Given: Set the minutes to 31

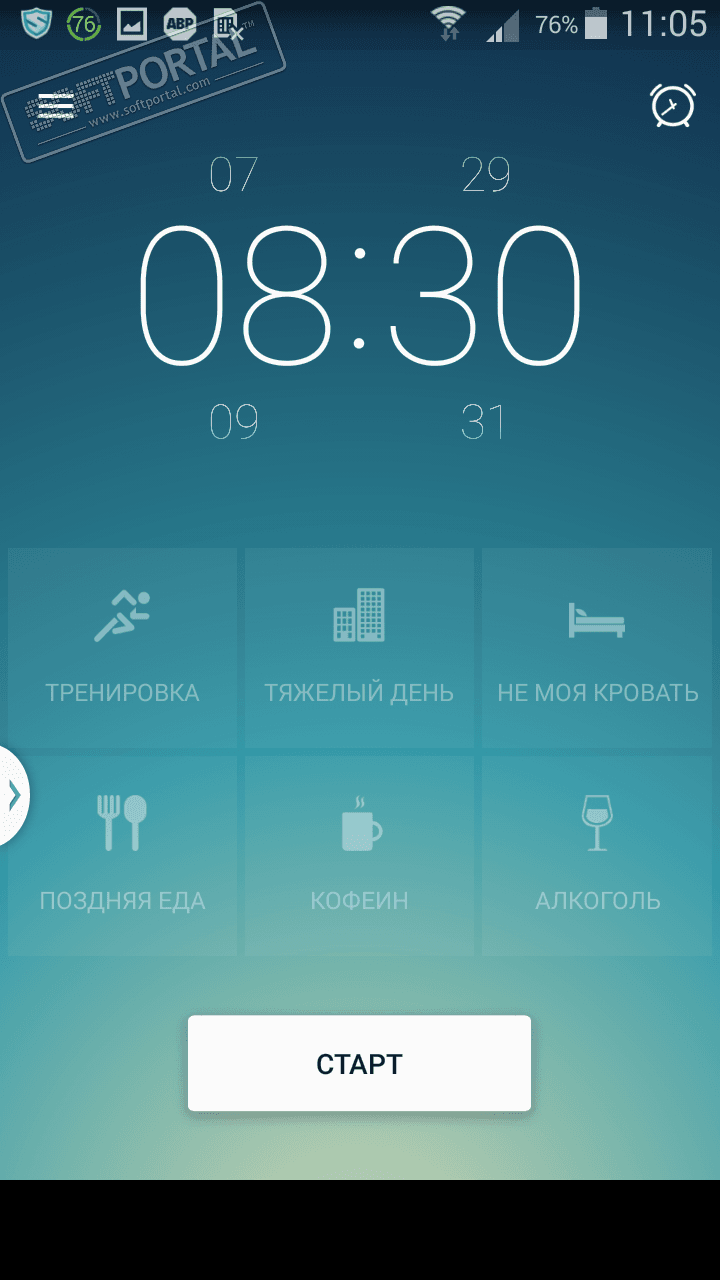Looking at the screenshot, I should 484,423.
